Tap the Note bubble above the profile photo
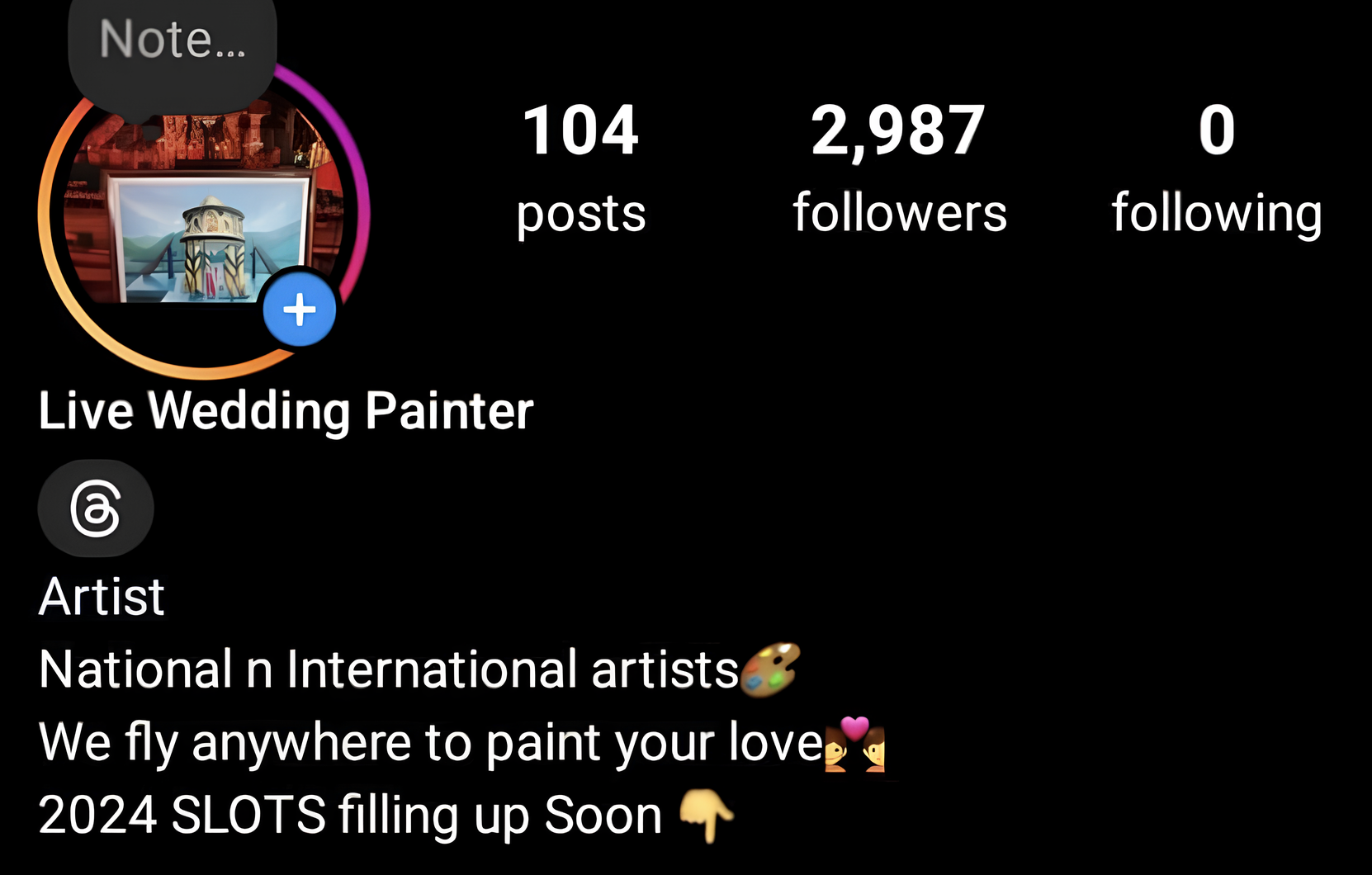Image resolution: width=1372 pixels, height=875 pixels. coord(172,43)
